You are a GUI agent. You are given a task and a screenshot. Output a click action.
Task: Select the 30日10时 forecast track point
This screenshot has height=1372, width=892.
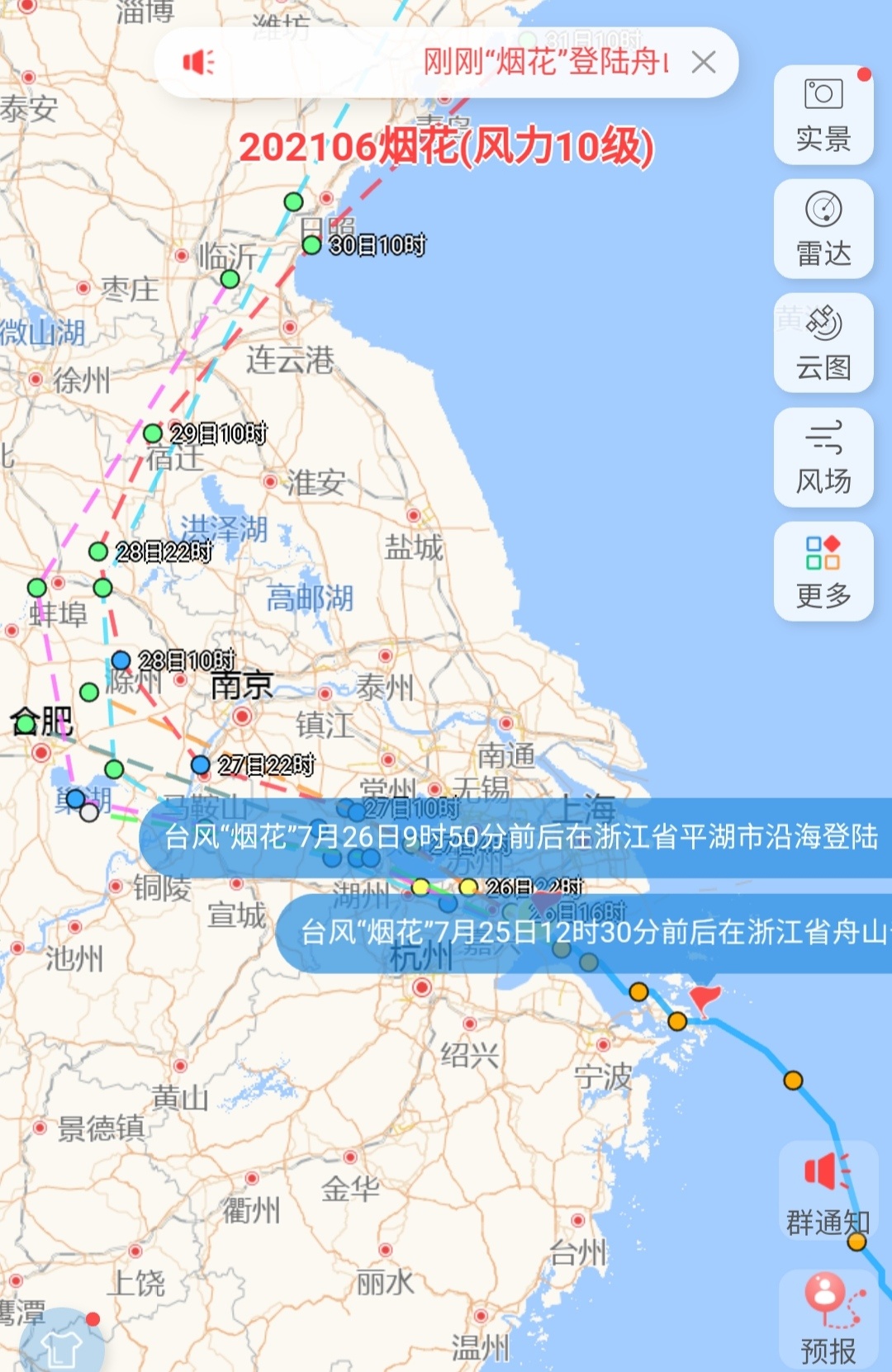311,245
